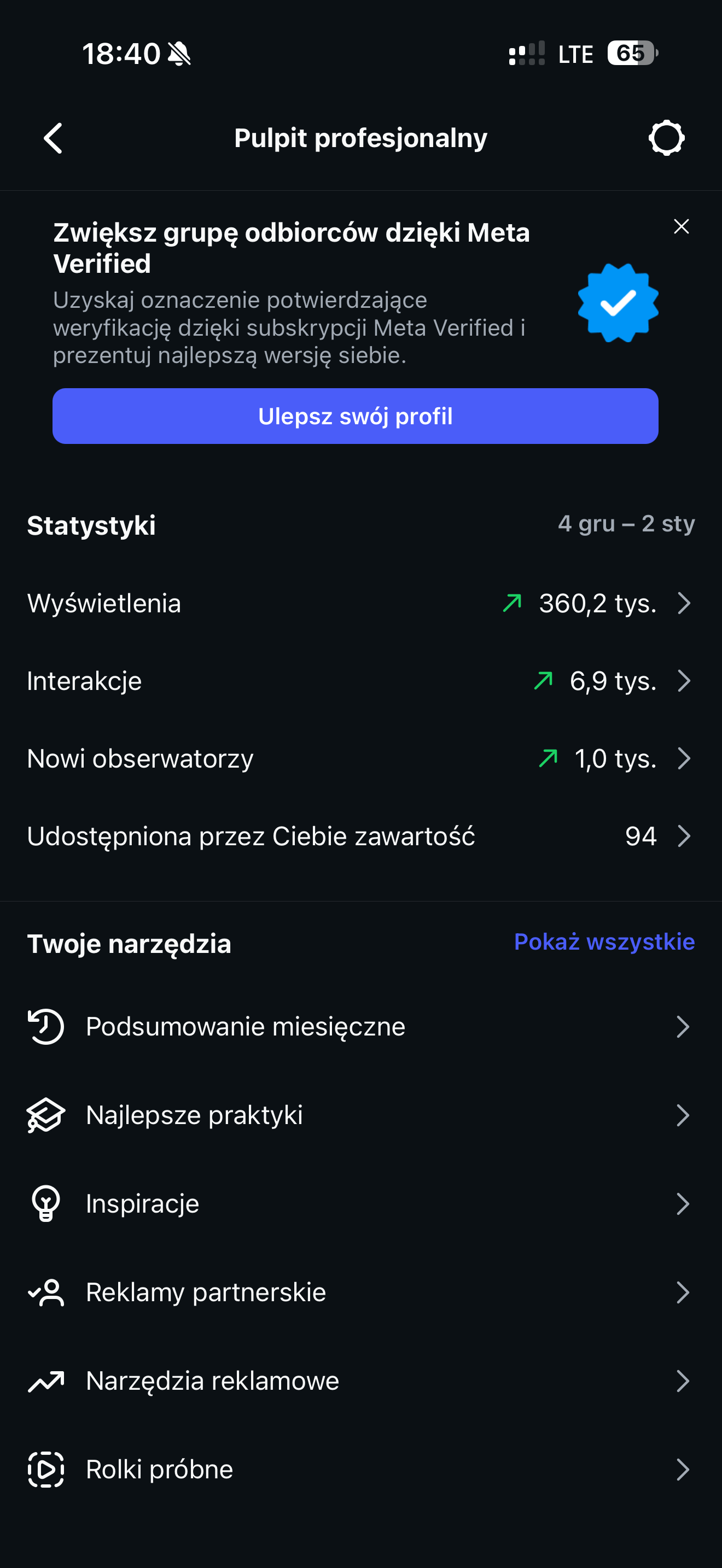Tap the date range 4 gru – 2 sty
The image size is (722, 1568).
click(x=627, y=524)
